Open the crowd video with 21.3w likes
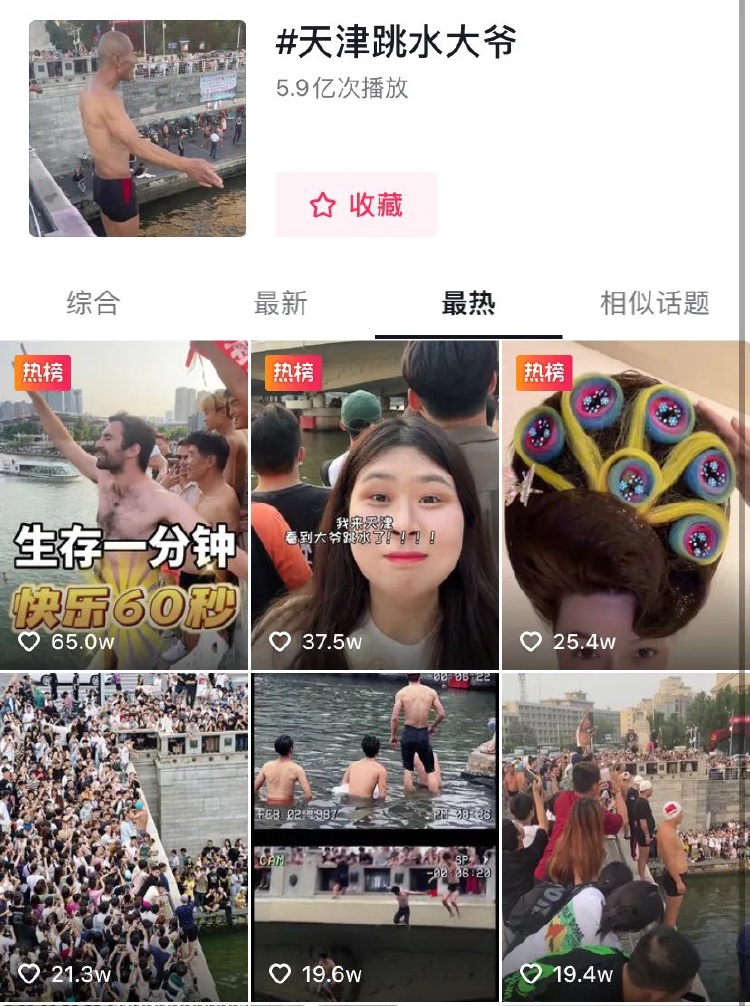 pos(124,838)
